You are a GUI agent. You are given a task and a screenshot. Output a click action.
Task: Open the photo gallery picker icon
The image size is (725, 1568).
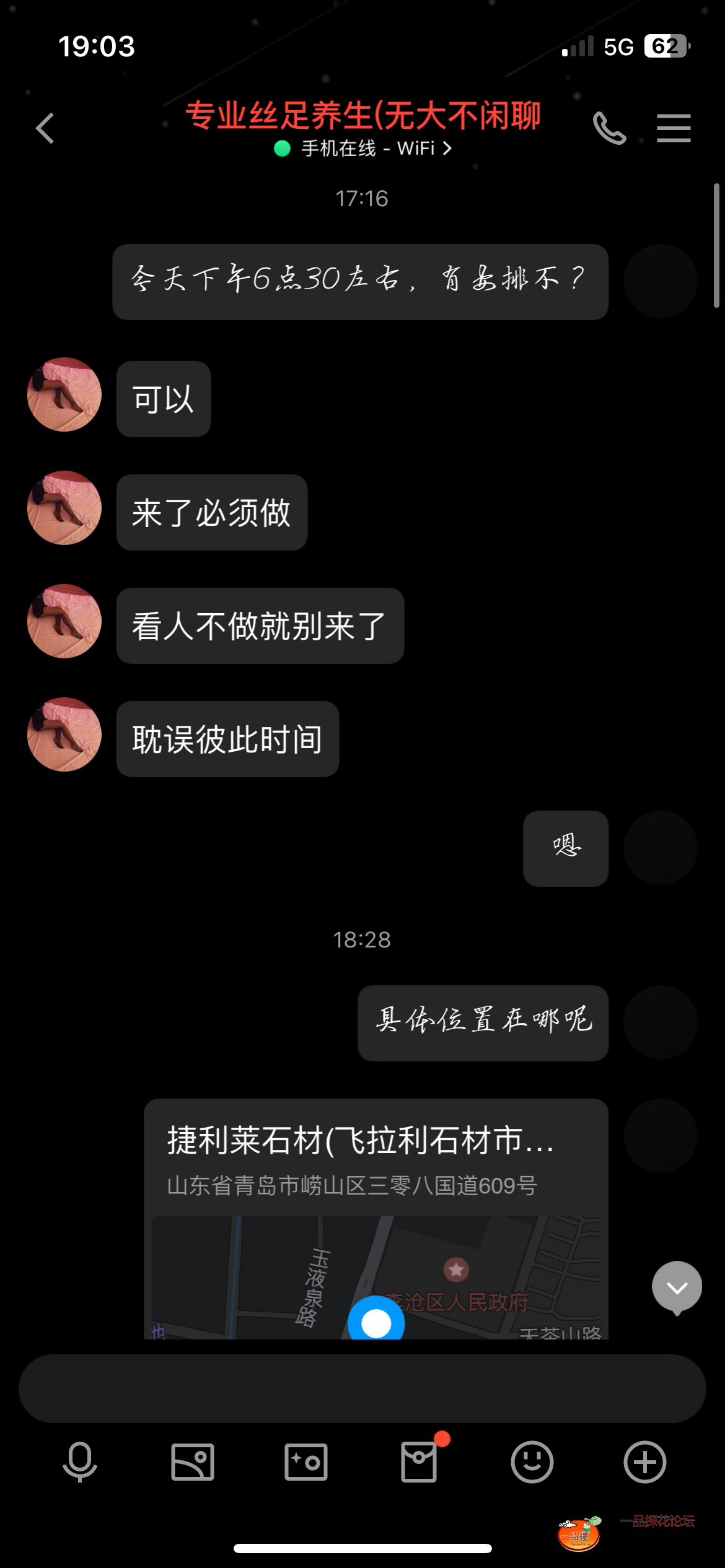[x=192, y=1463]
